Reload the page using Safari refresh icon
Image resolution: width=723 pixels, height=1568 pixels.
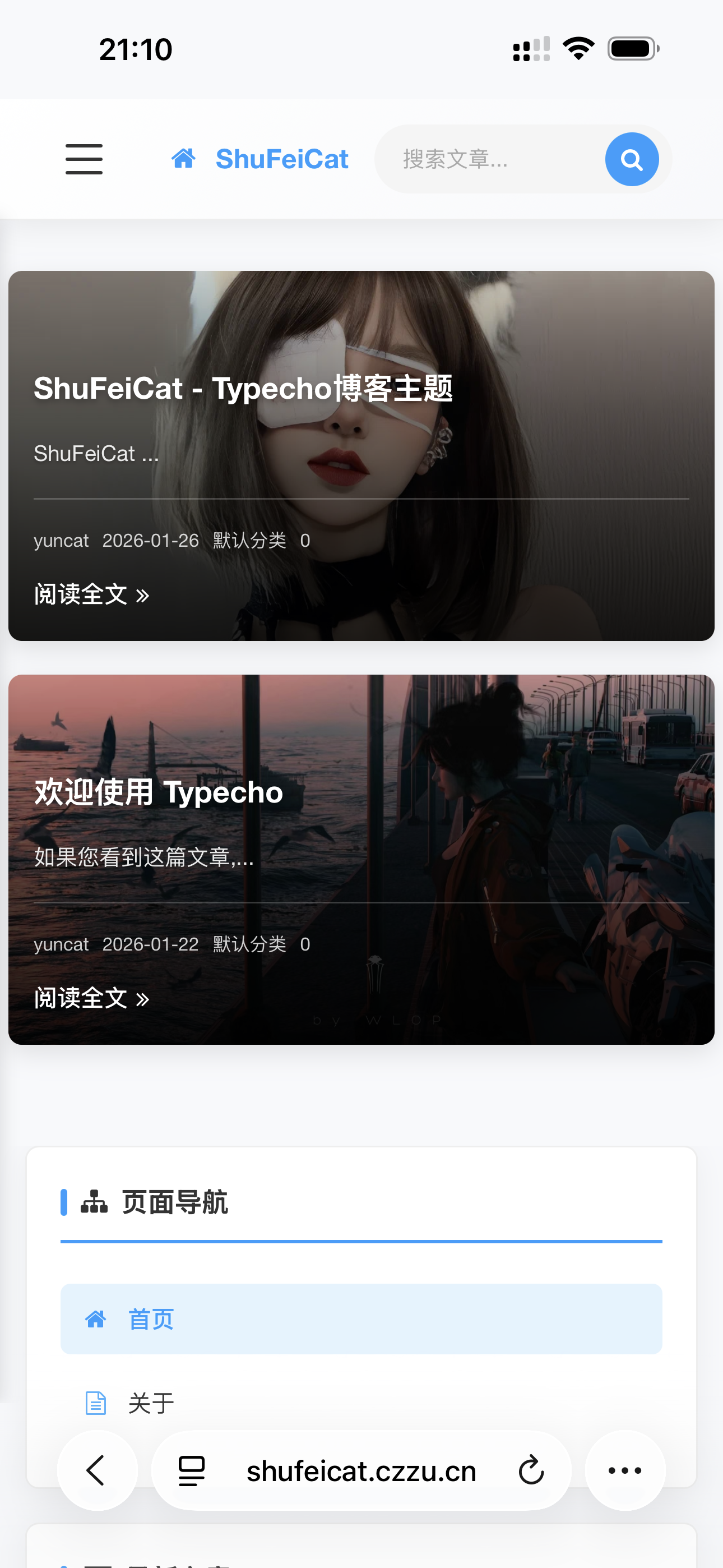click(x=531, y=1470)
